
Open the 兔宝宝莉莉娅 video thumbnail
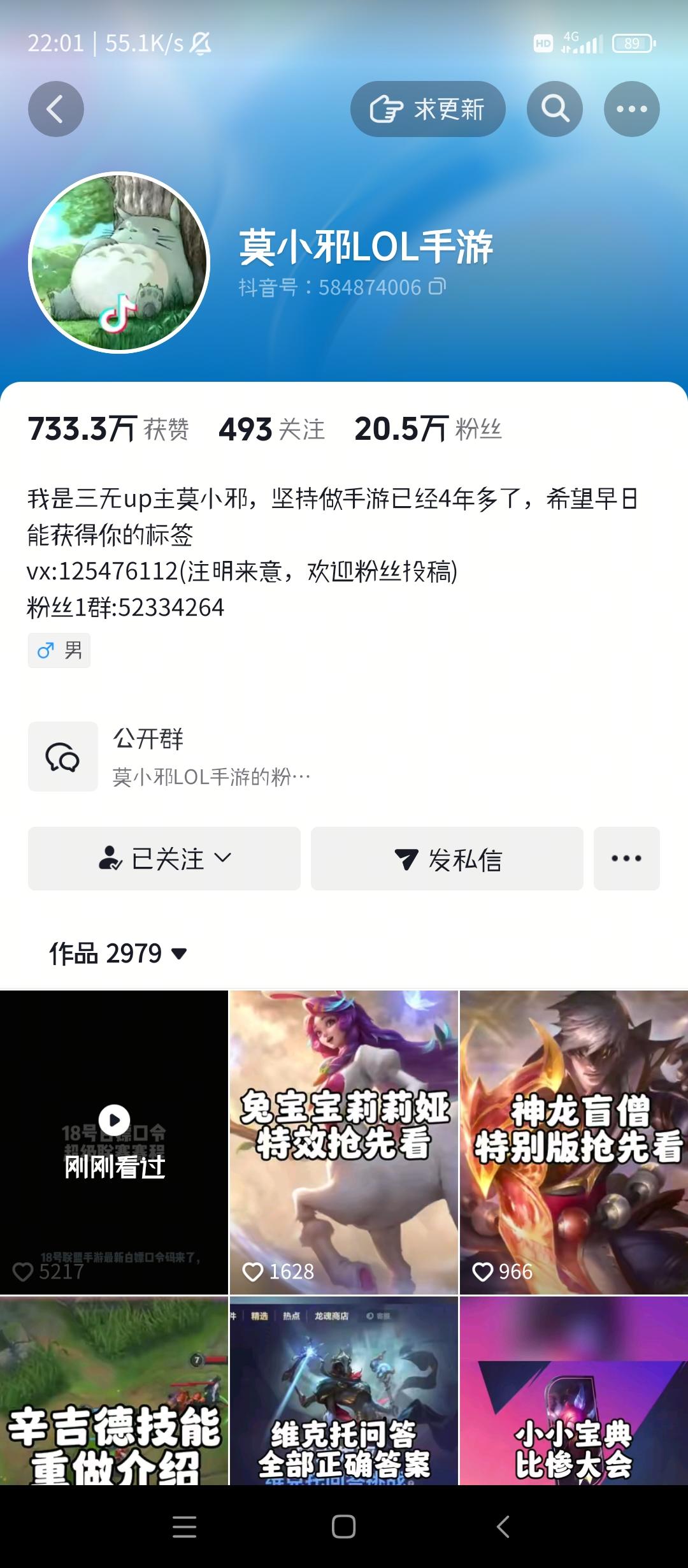click(344, 1147)
